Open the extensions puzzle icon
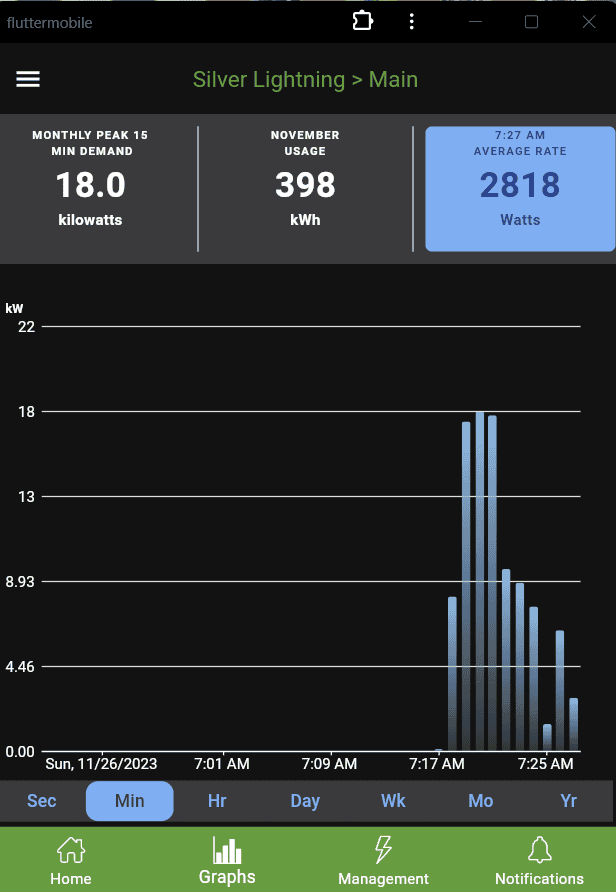This screenshot has width=616, height=892. click(x=362, y=22)
